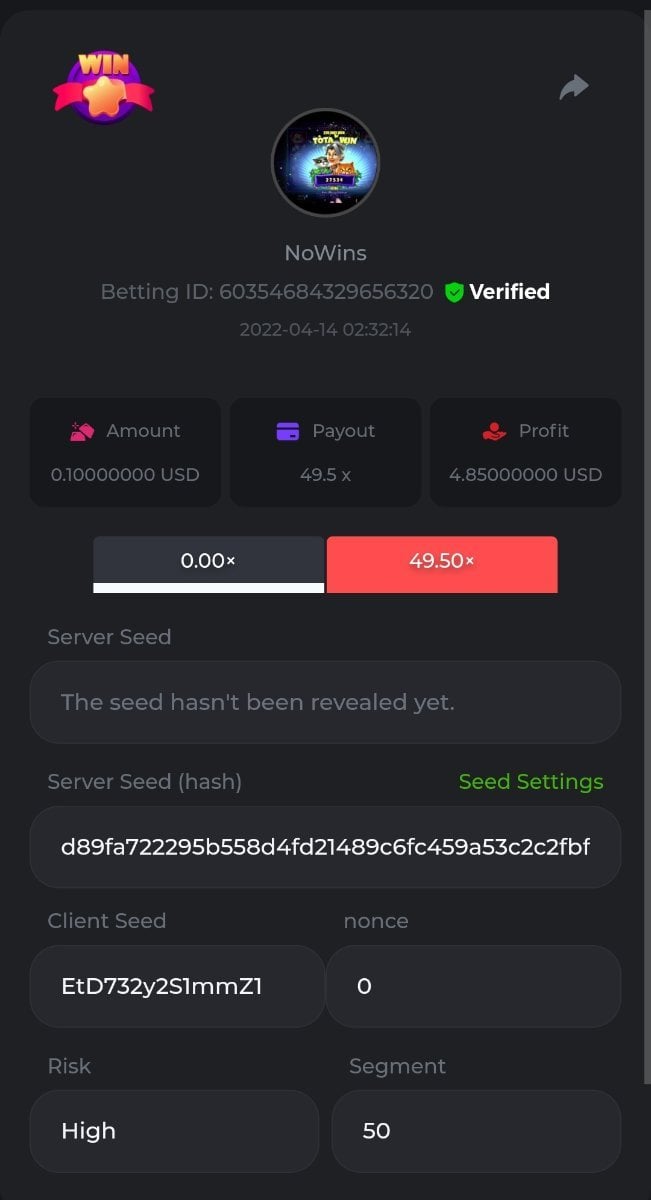651x1200 pixels.
Task: Tap the Server Seed hash field
Action: tap(325, 848)
